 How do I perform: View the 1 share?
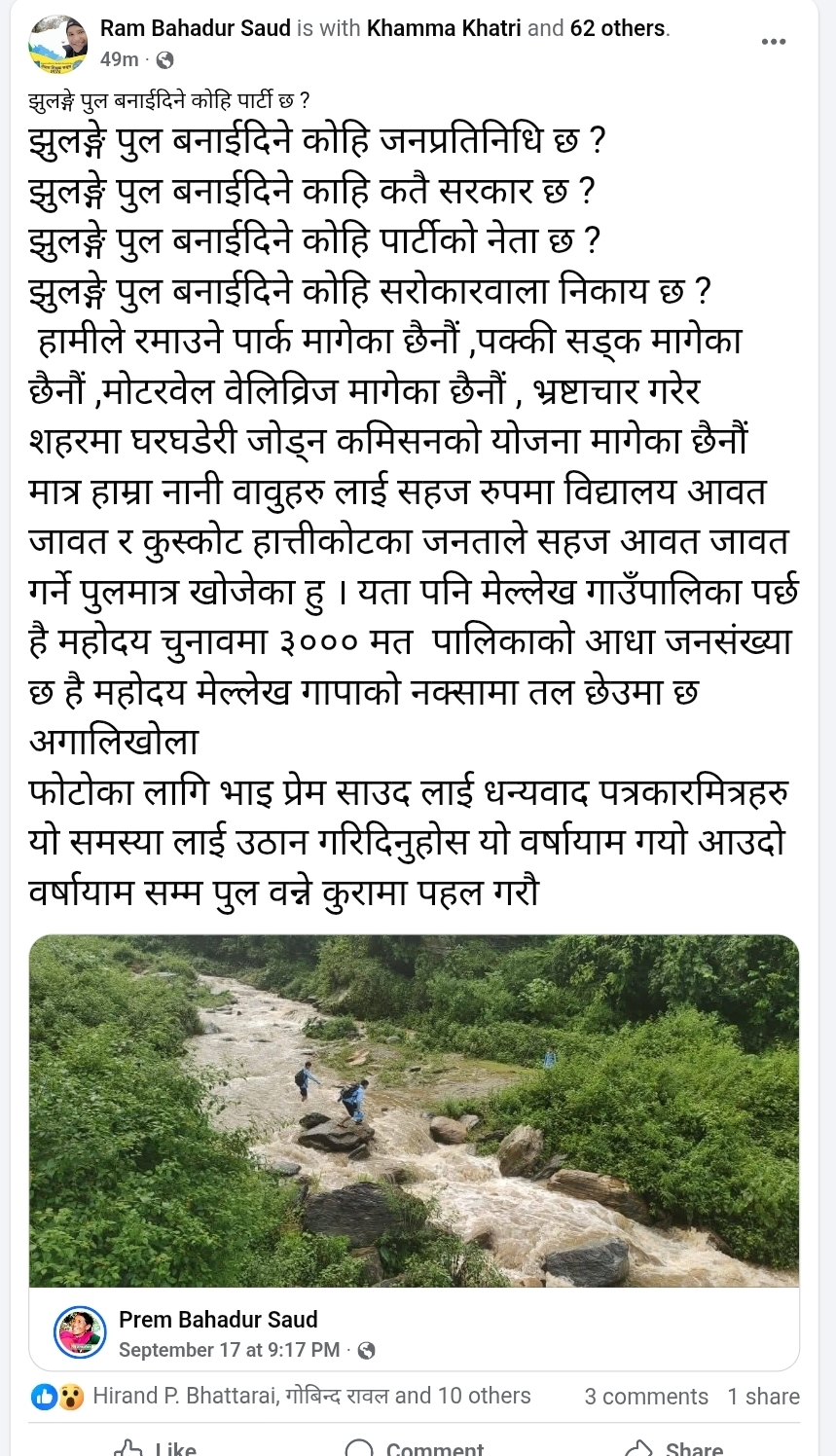coord(763,1397)
